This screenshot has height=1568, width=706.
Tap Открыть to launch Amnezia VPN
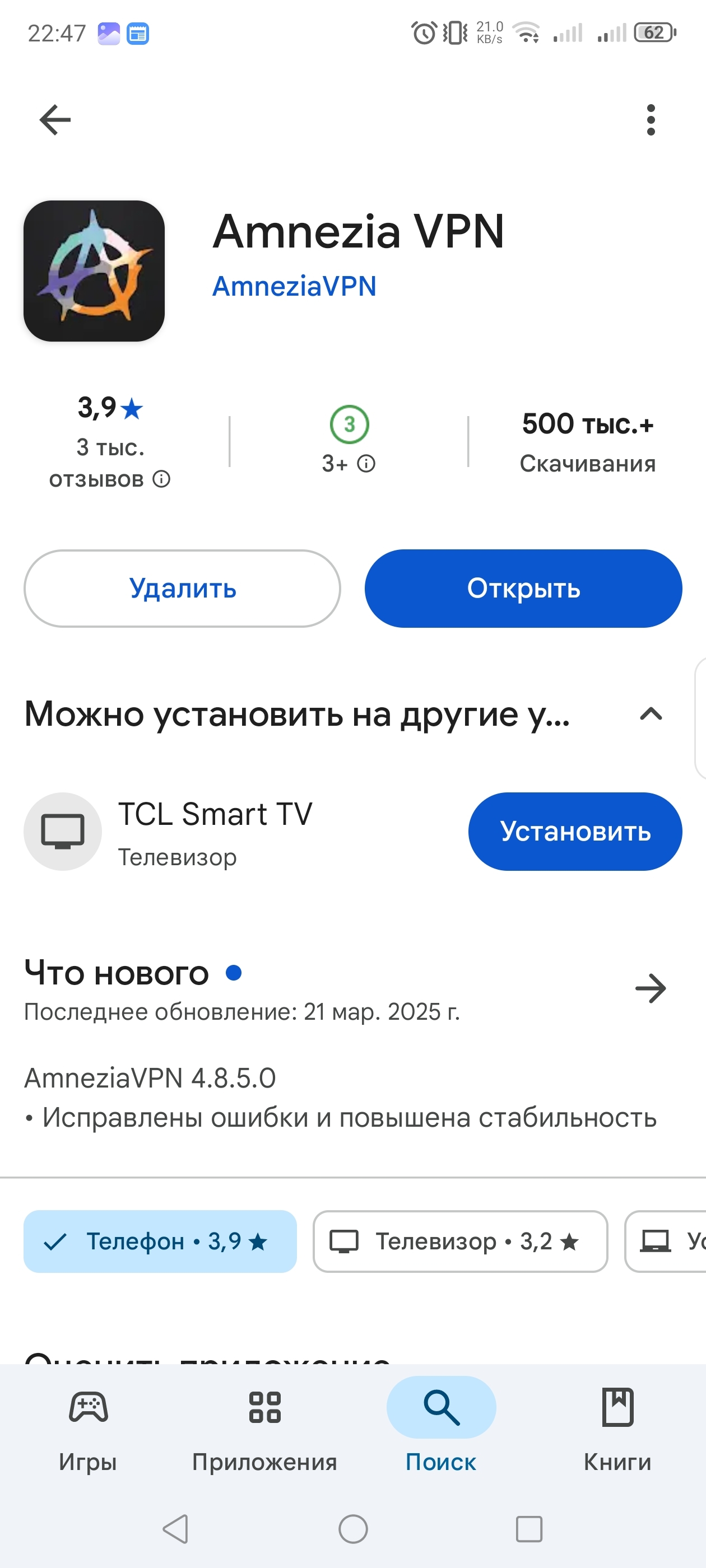(x=523, y=589)
